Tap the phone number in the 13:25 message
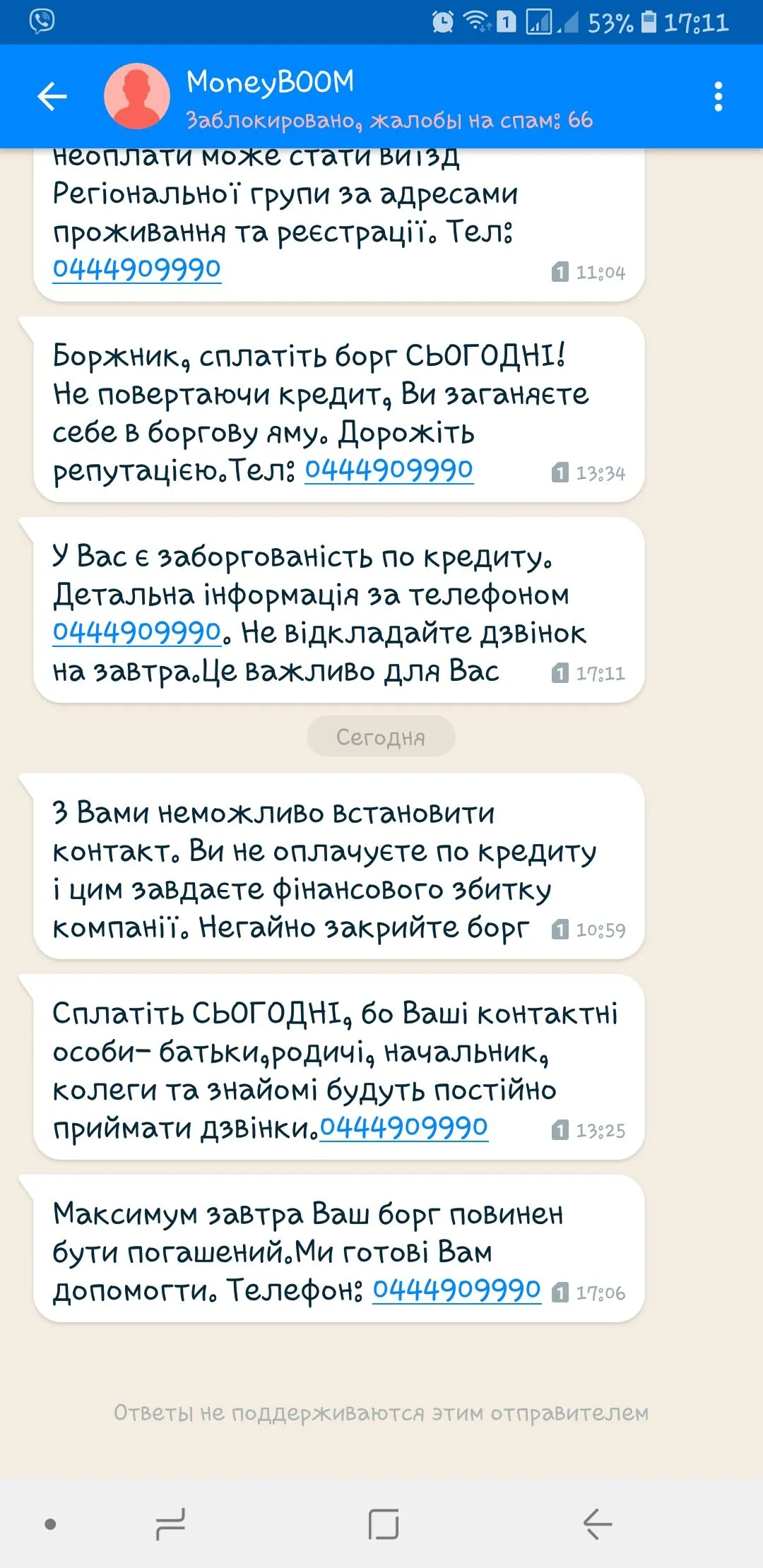 tap(403, 1128)
